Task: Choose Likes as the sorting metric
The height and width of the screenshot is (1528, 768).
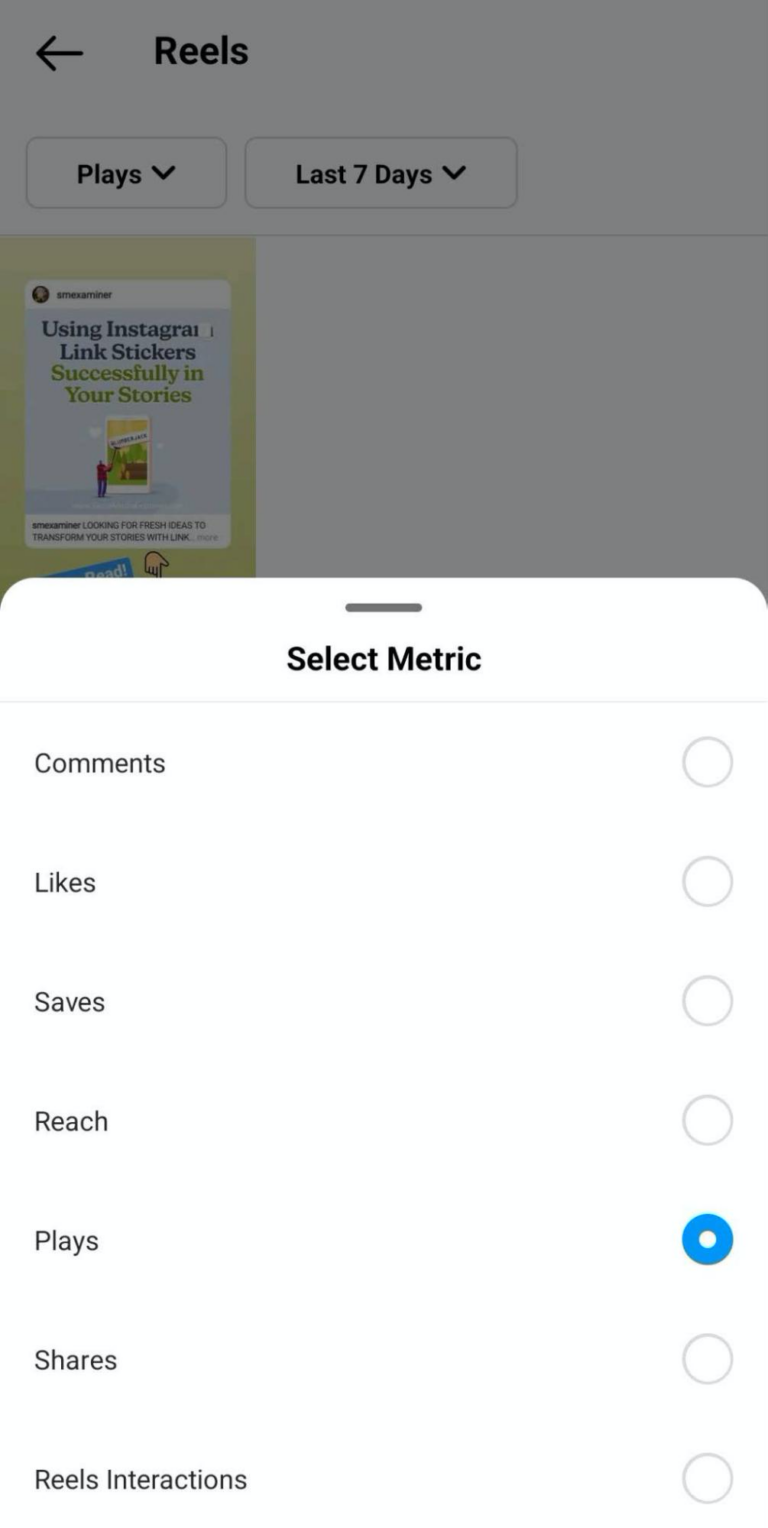Action: [x=707, y=881]
